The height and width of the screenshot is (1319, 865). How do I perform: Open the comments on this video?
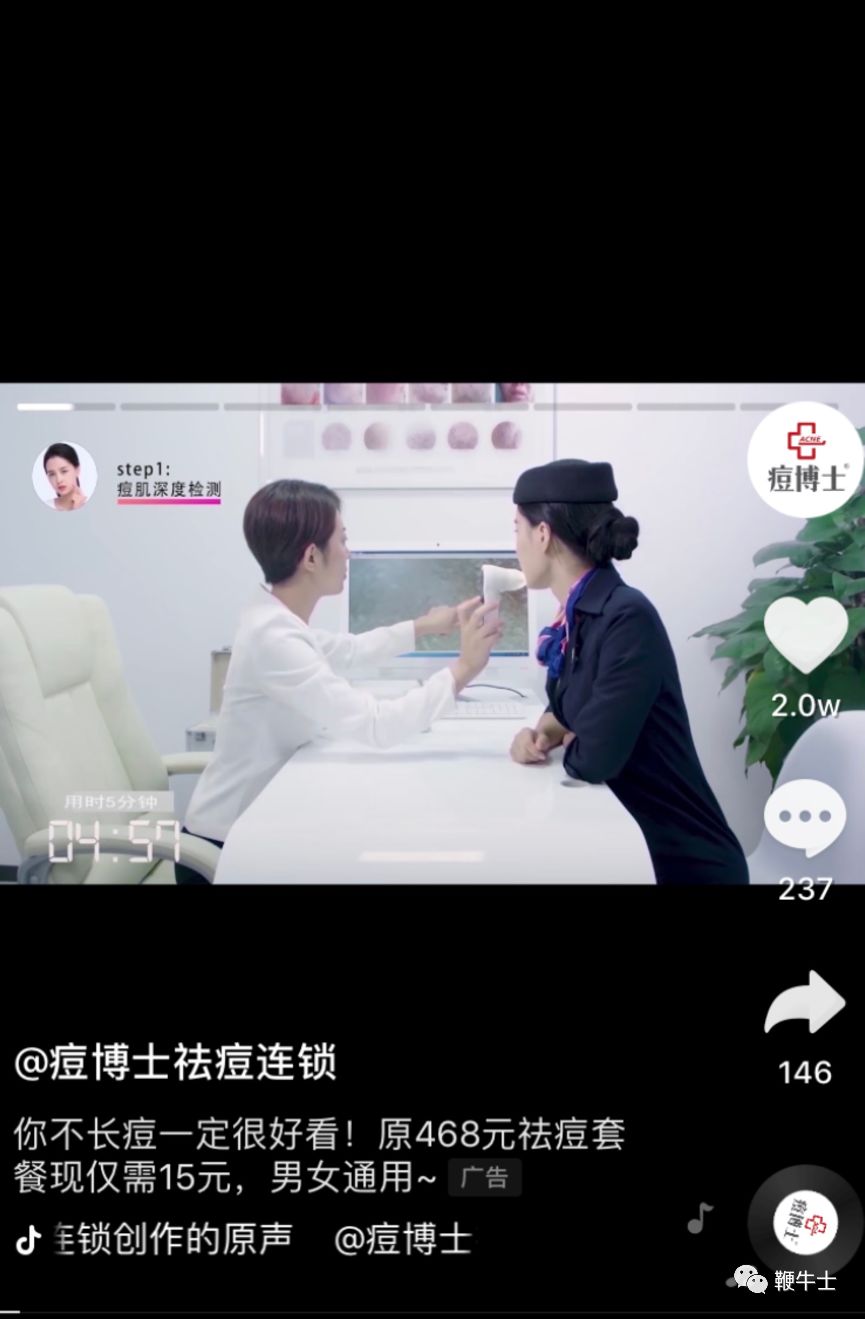(805, 817)
